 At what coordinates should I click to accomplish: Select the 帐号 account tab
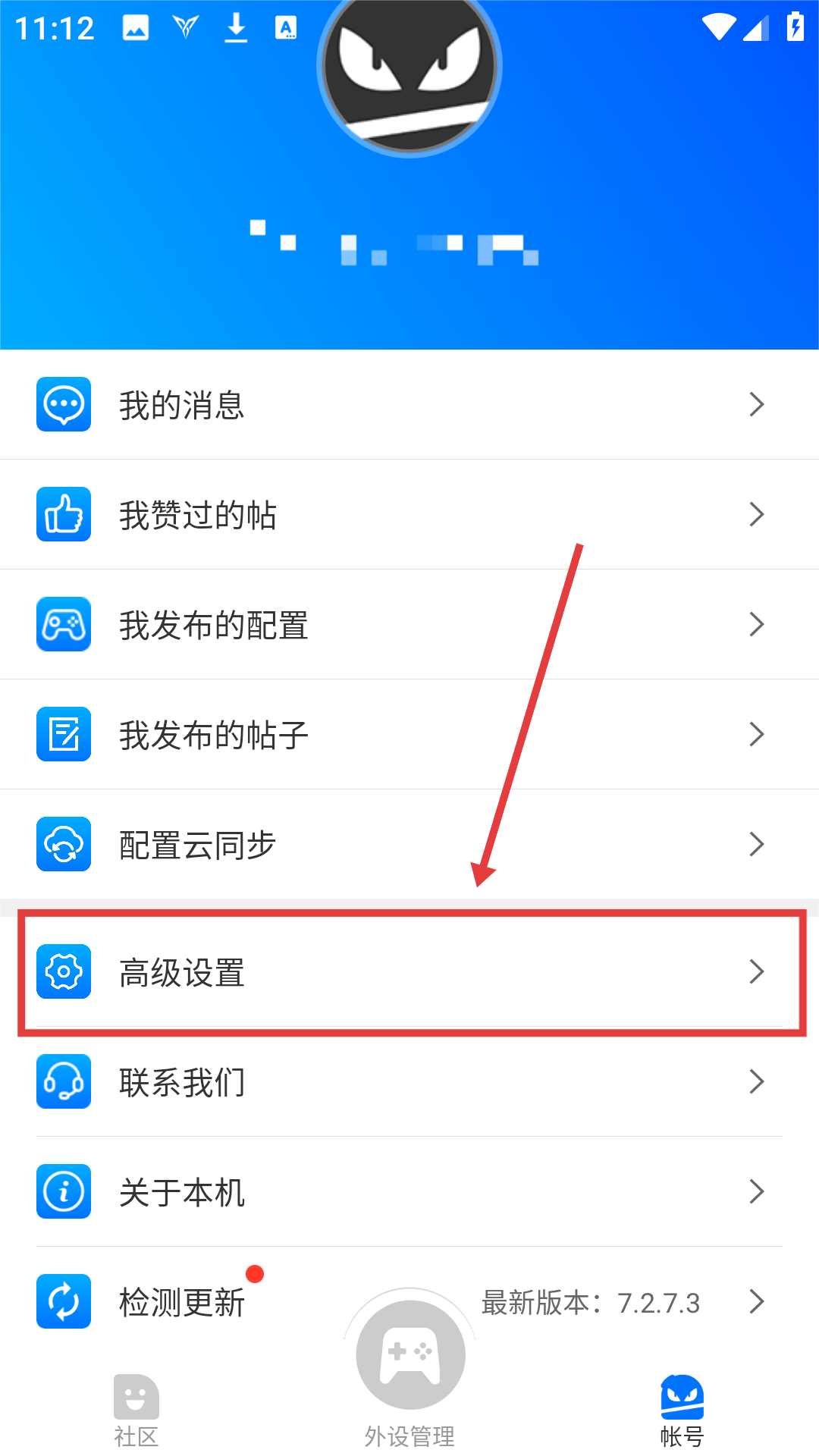(x=682, y=1410)
